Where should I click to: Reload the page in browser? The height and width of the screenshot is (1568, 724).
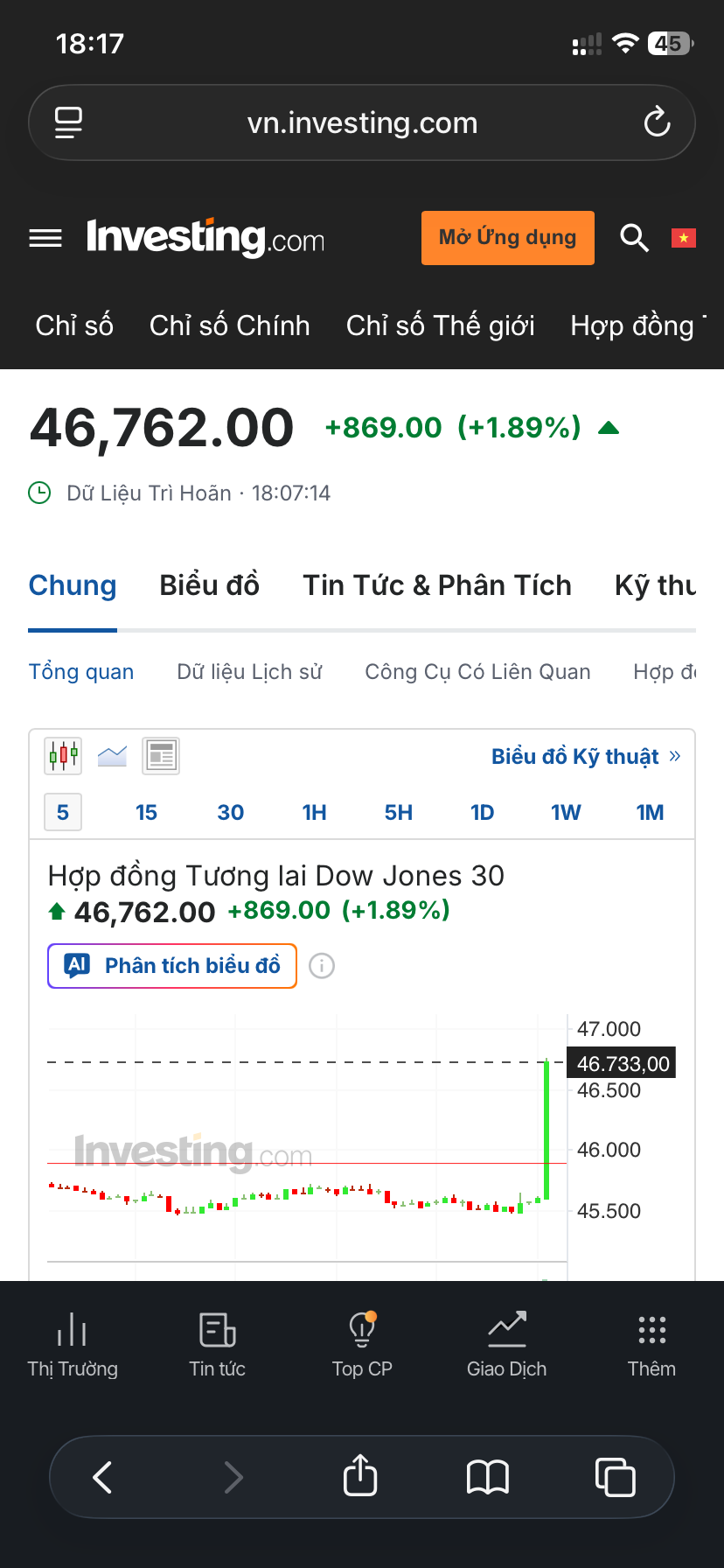(657, 122)
